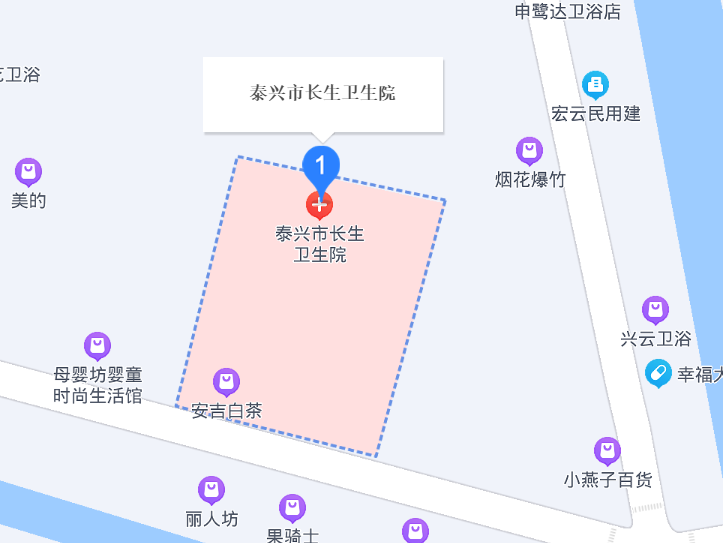Select the 安吉白茶 shop marker
Viewport: 723px width, 543px height.
point(227,382)
